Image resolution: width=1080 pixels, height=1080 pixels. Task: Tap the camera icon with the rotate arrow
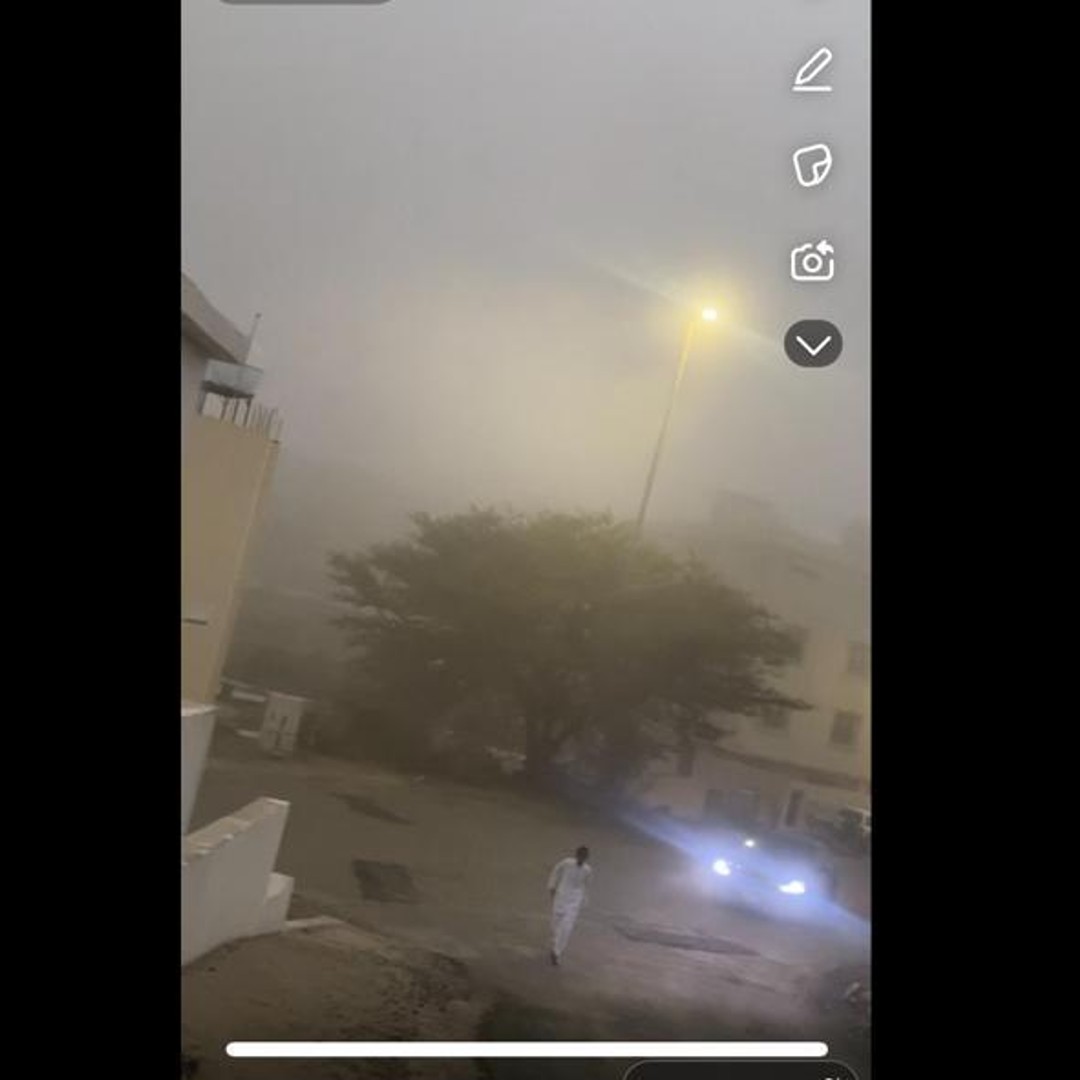coord(812,261)
